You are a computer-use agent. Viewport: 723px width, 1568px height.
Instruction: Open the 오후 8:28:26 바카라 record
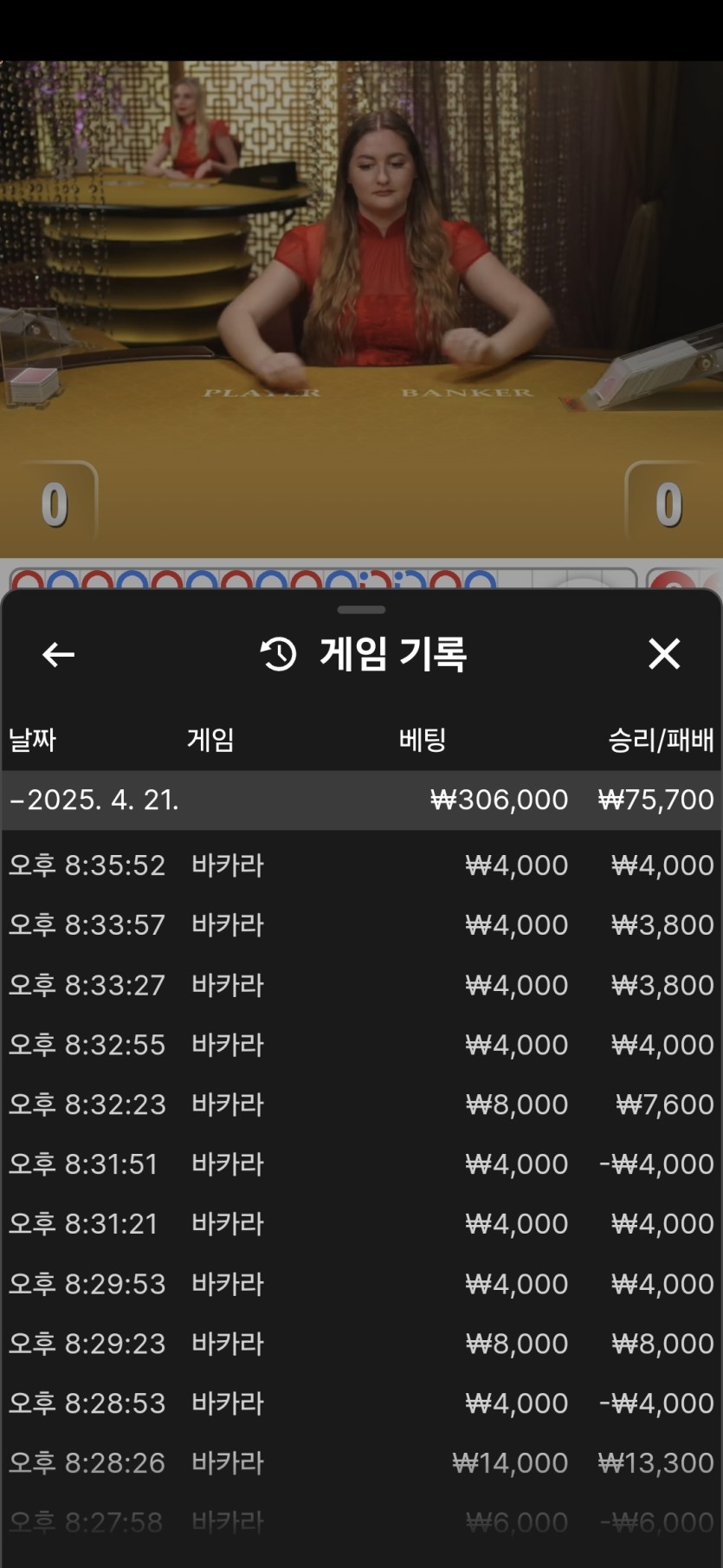click(361, 1463)
